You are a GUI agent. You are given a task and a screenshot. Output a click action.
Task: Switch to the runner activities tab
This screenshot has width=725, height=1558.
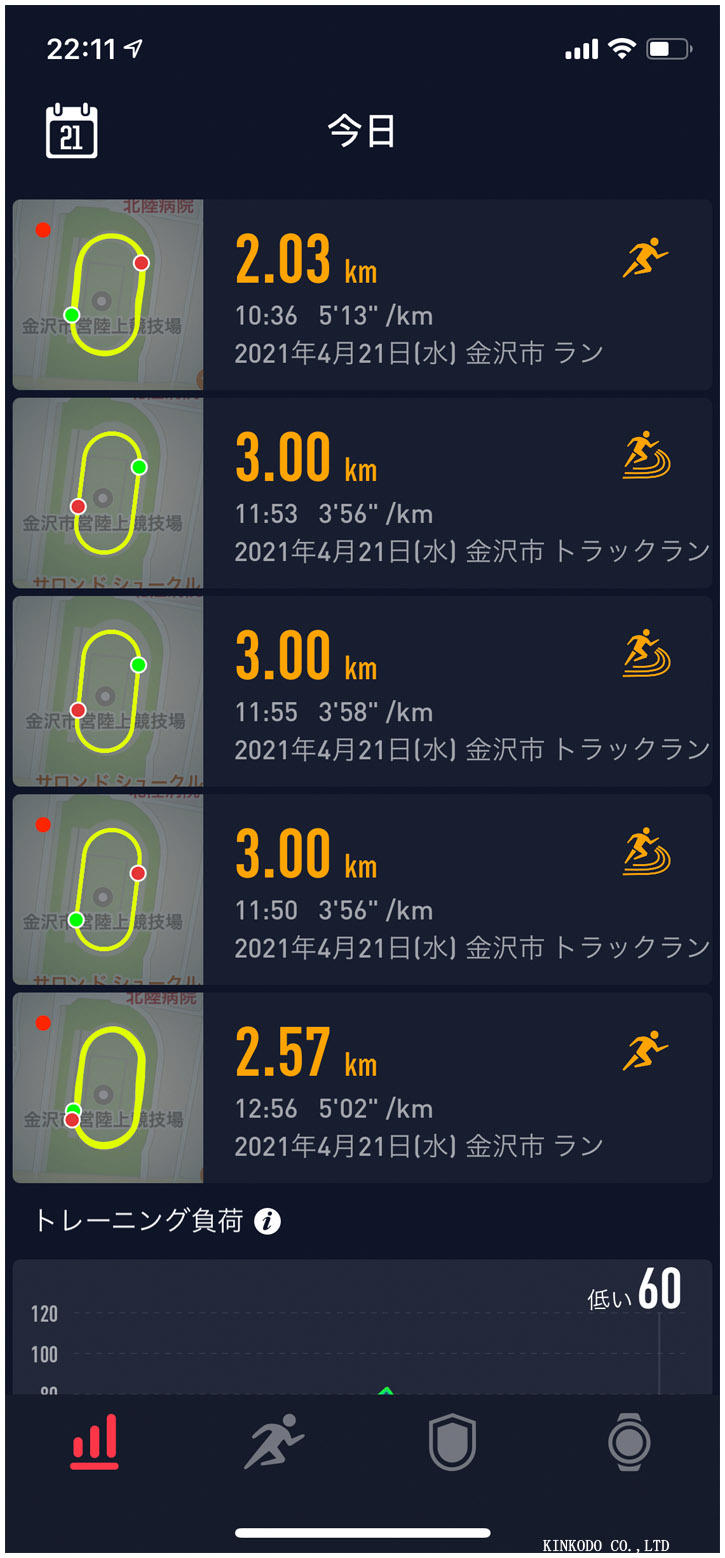(x=274, y=1442)
